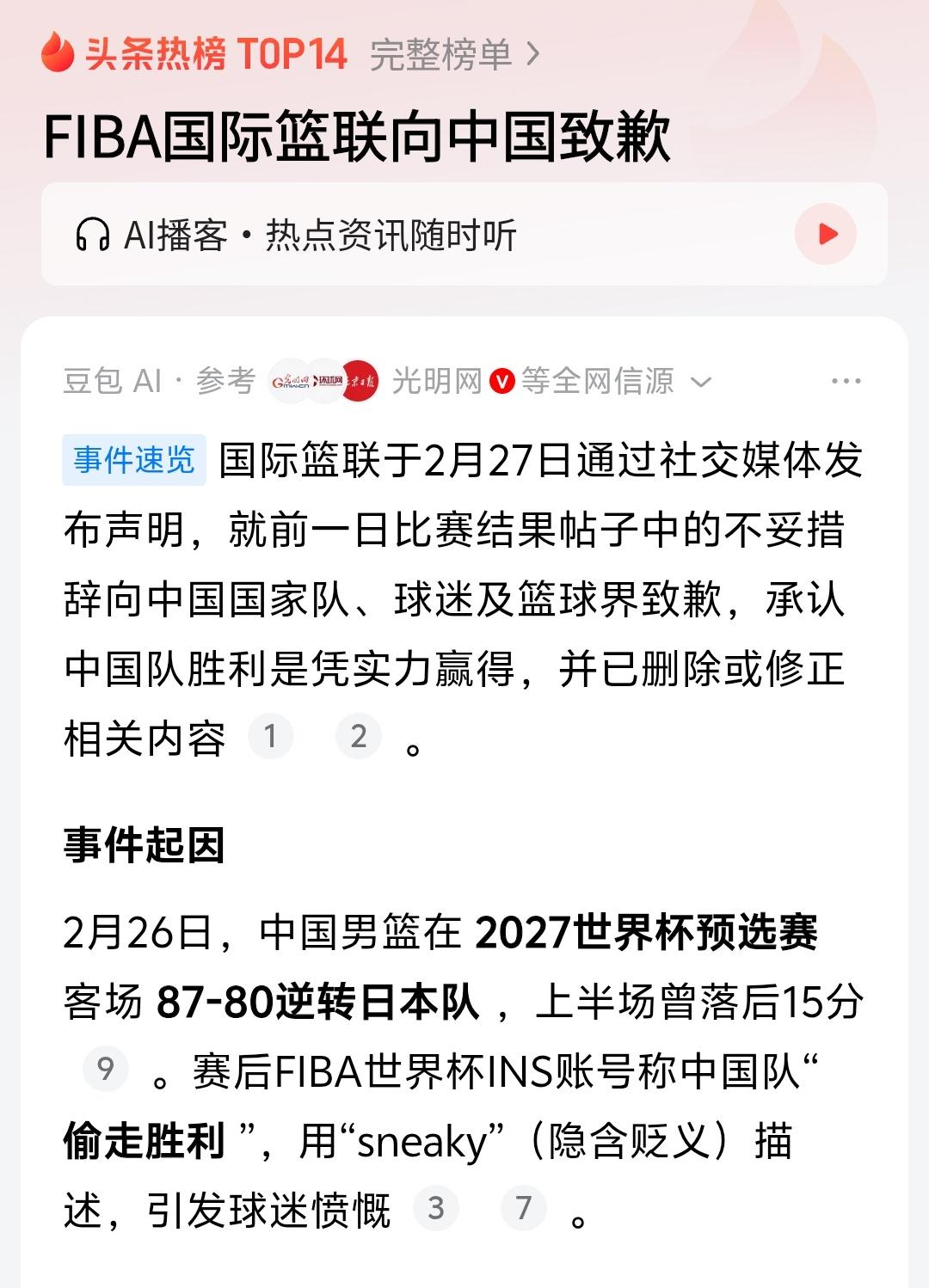Select the 事件速览 tag

click(134, 460)
